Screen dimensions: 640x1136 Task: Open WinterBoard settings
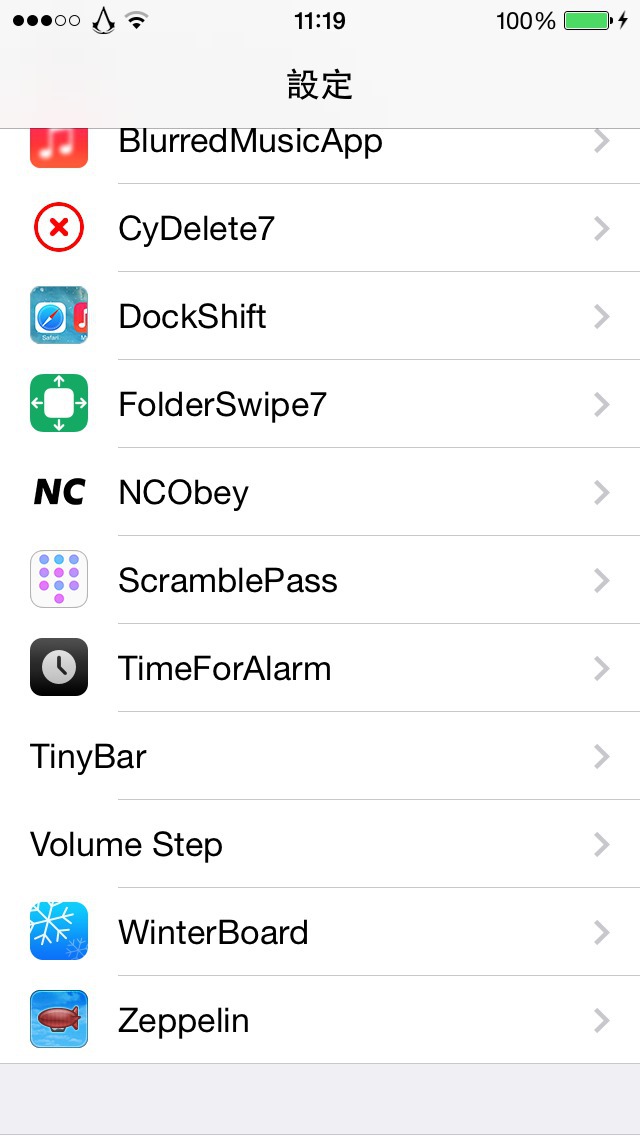click(x=320, y=932)
